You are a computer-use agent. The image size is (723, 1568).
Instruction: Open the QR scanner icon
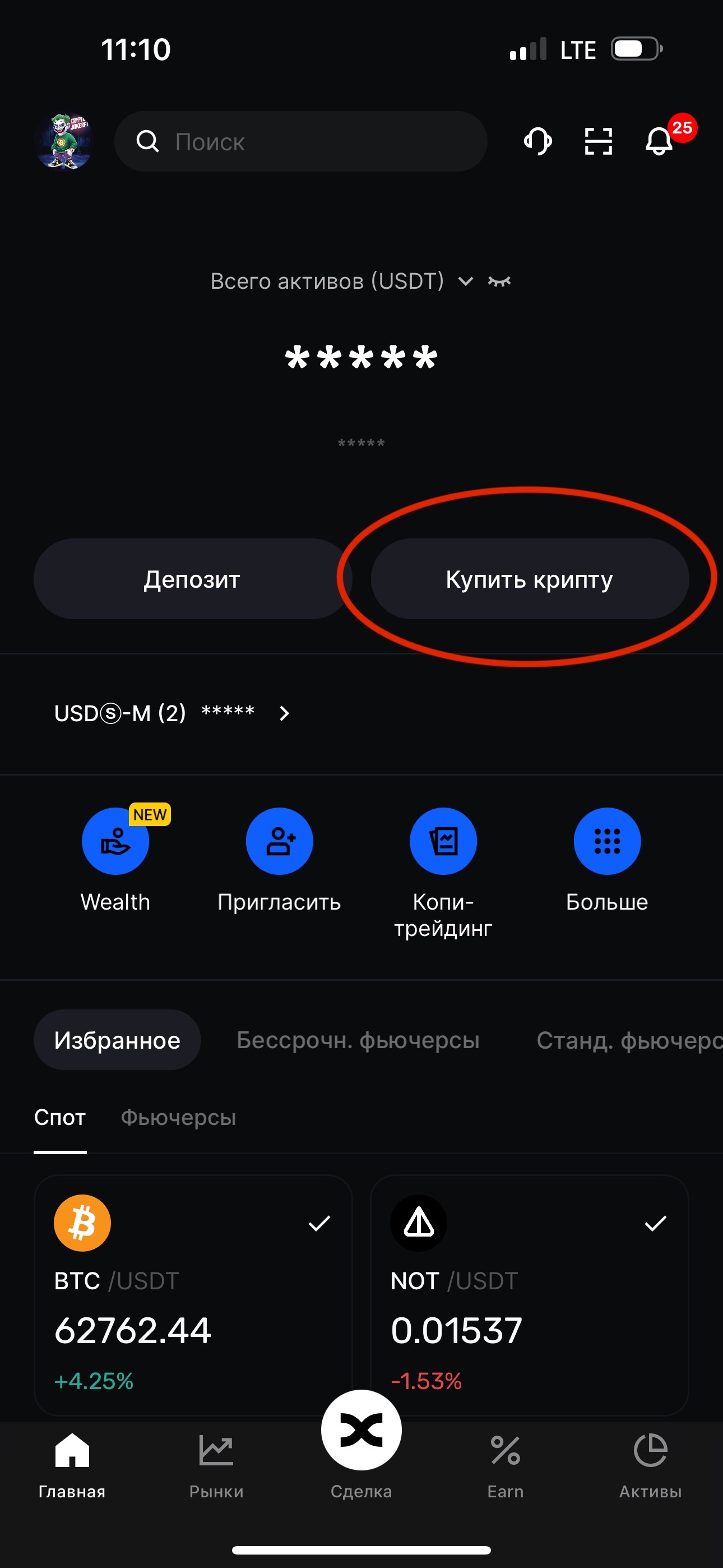click(x=598, y=141)
